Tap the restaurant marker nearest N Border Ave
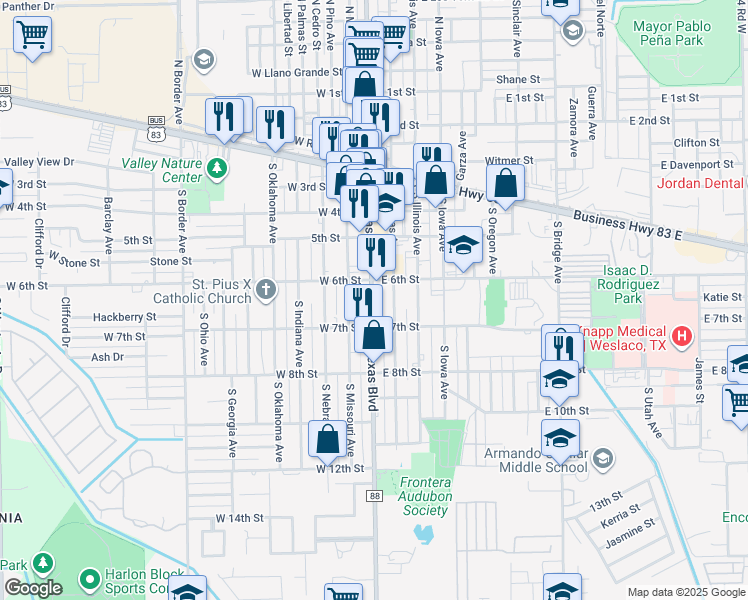The image size is (748, 600). tap(224, 116)
